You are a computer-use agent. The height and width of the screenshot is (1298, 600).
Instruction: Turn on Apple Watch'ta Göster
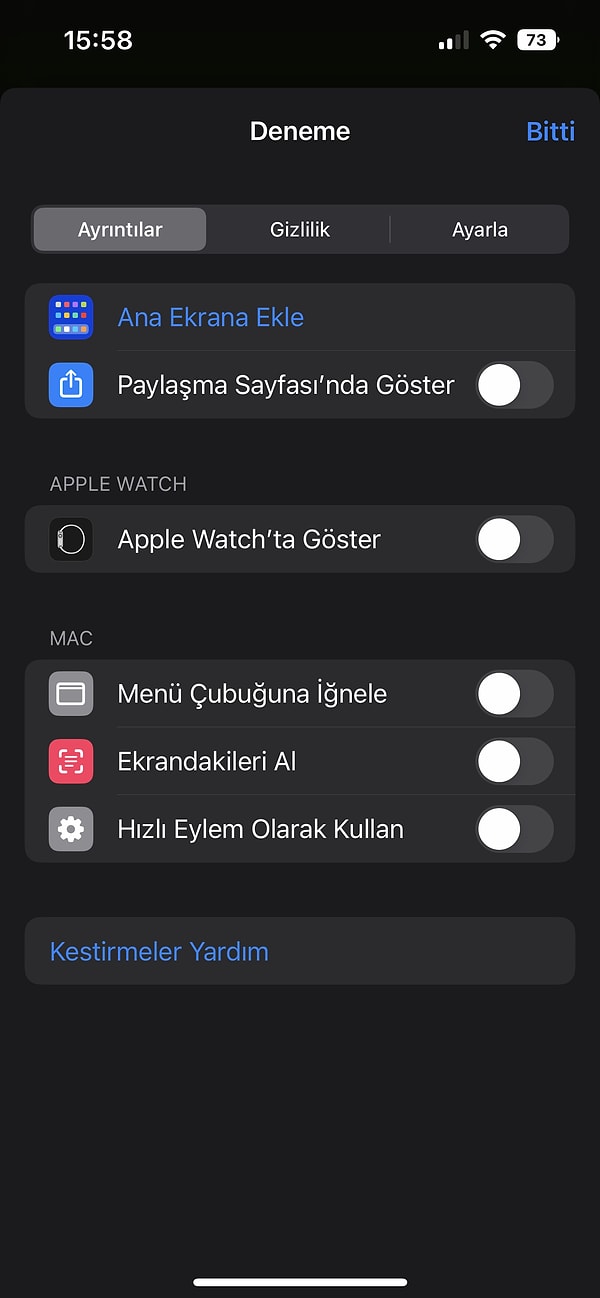pos(514,539)
